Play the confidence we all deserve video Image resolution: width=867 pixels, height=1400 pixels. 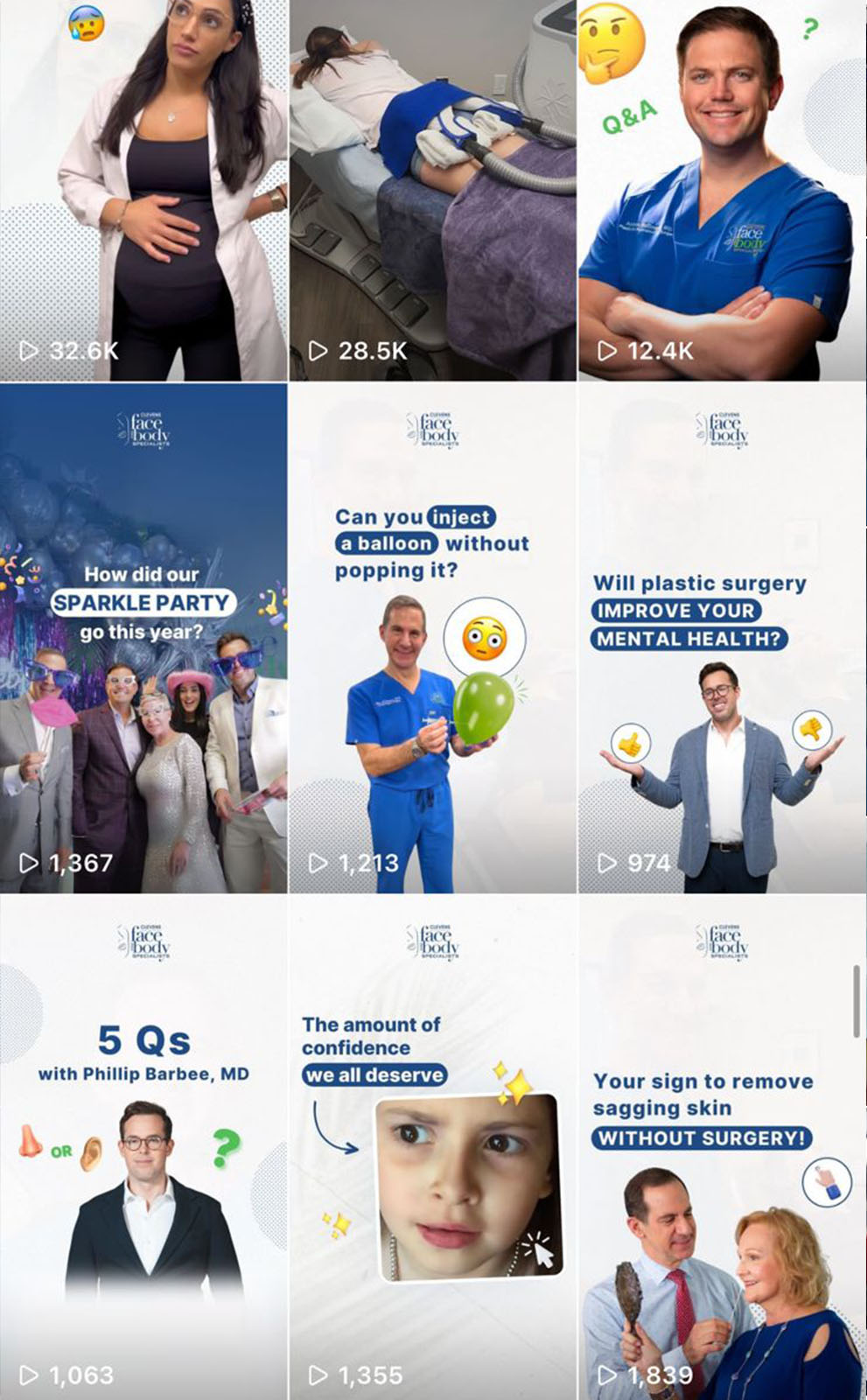(432, 1146)
